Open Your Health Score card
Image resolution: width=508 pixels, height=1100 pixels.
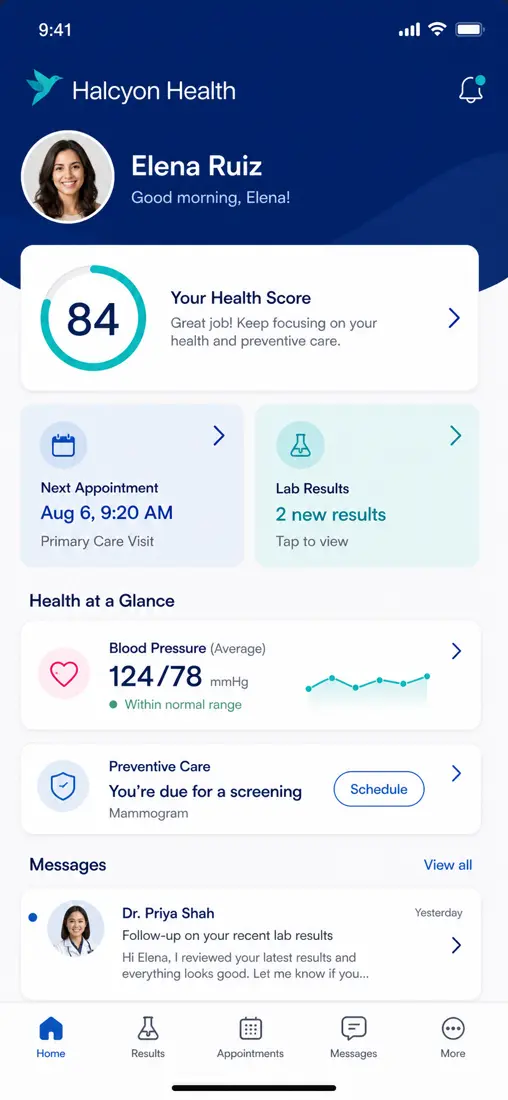point(250,318)
